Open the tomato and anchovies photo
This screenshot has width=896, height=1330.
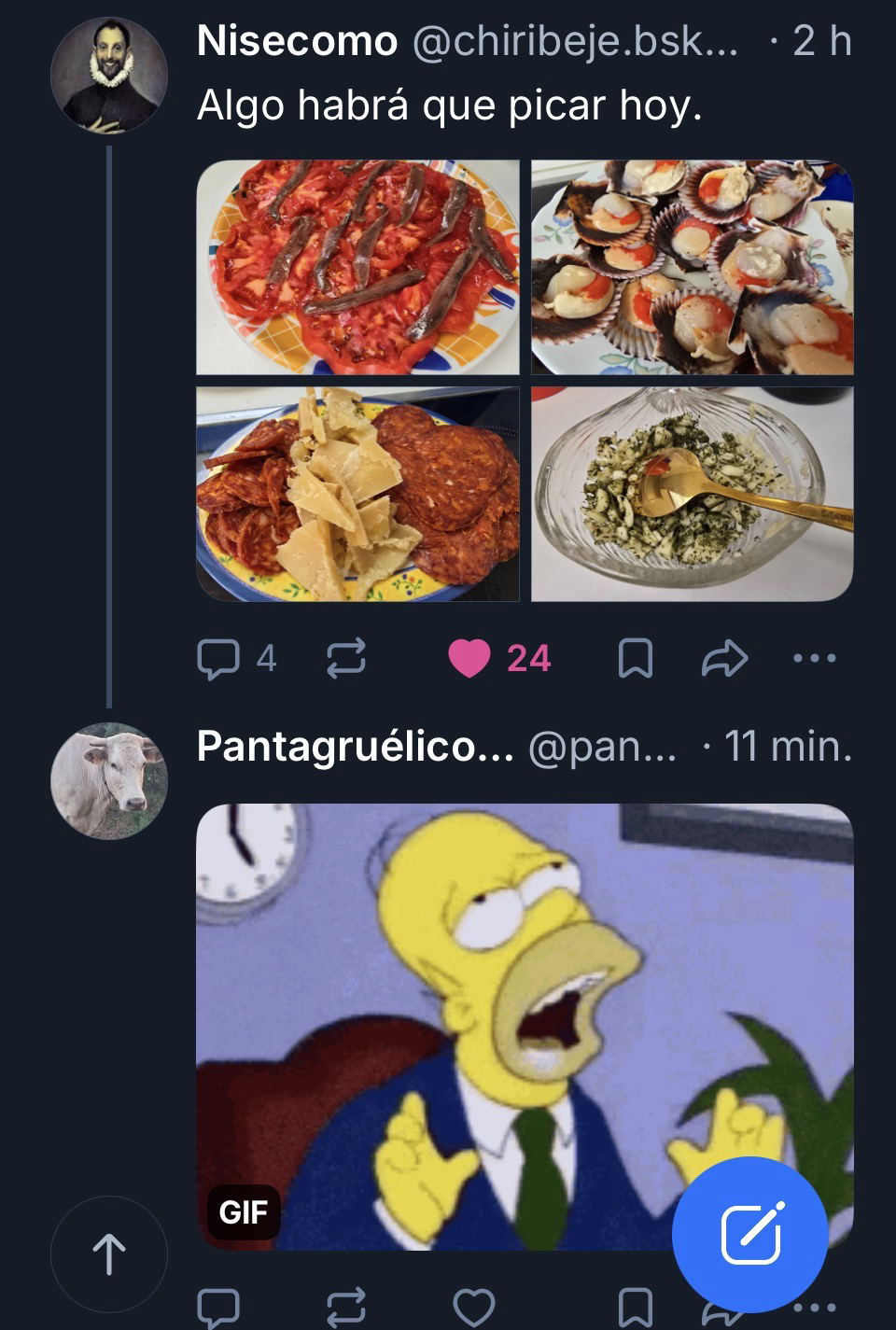click(357, 267)
